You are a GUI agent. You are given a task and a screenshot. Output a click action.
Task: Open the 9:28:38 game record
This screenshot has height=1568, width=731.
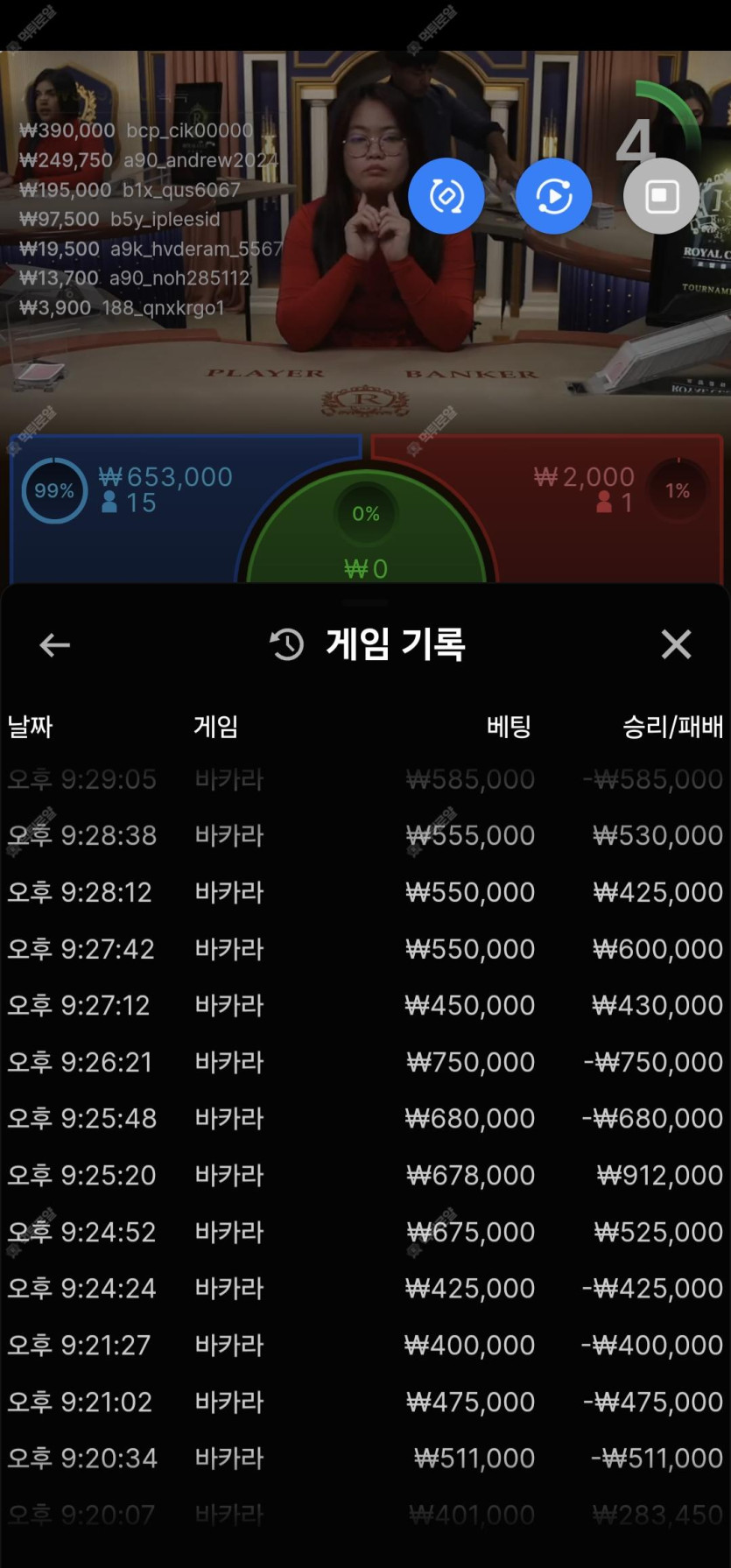[x=365, y=835]
